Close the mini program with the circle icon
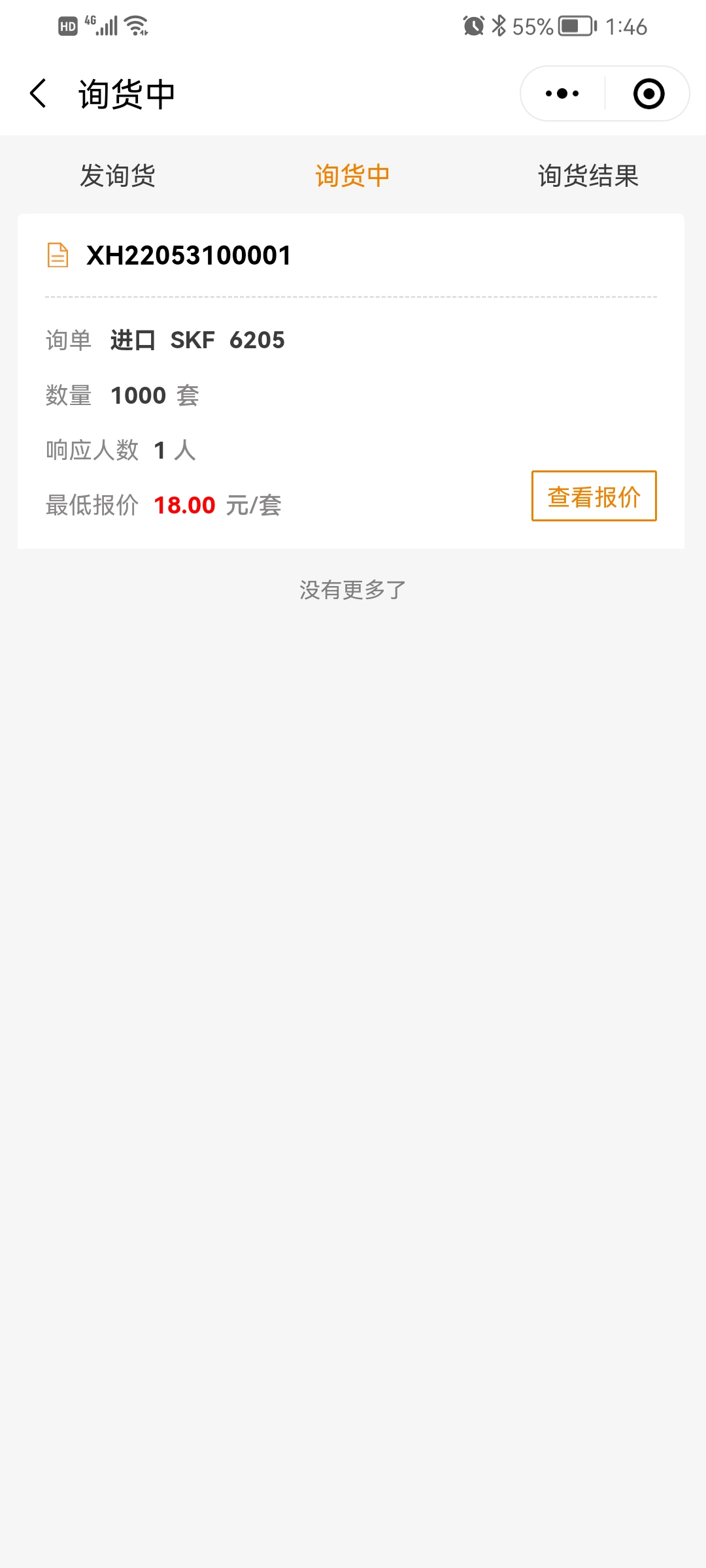The height and width of the screenshot is (1568, 706). point(648,93)
